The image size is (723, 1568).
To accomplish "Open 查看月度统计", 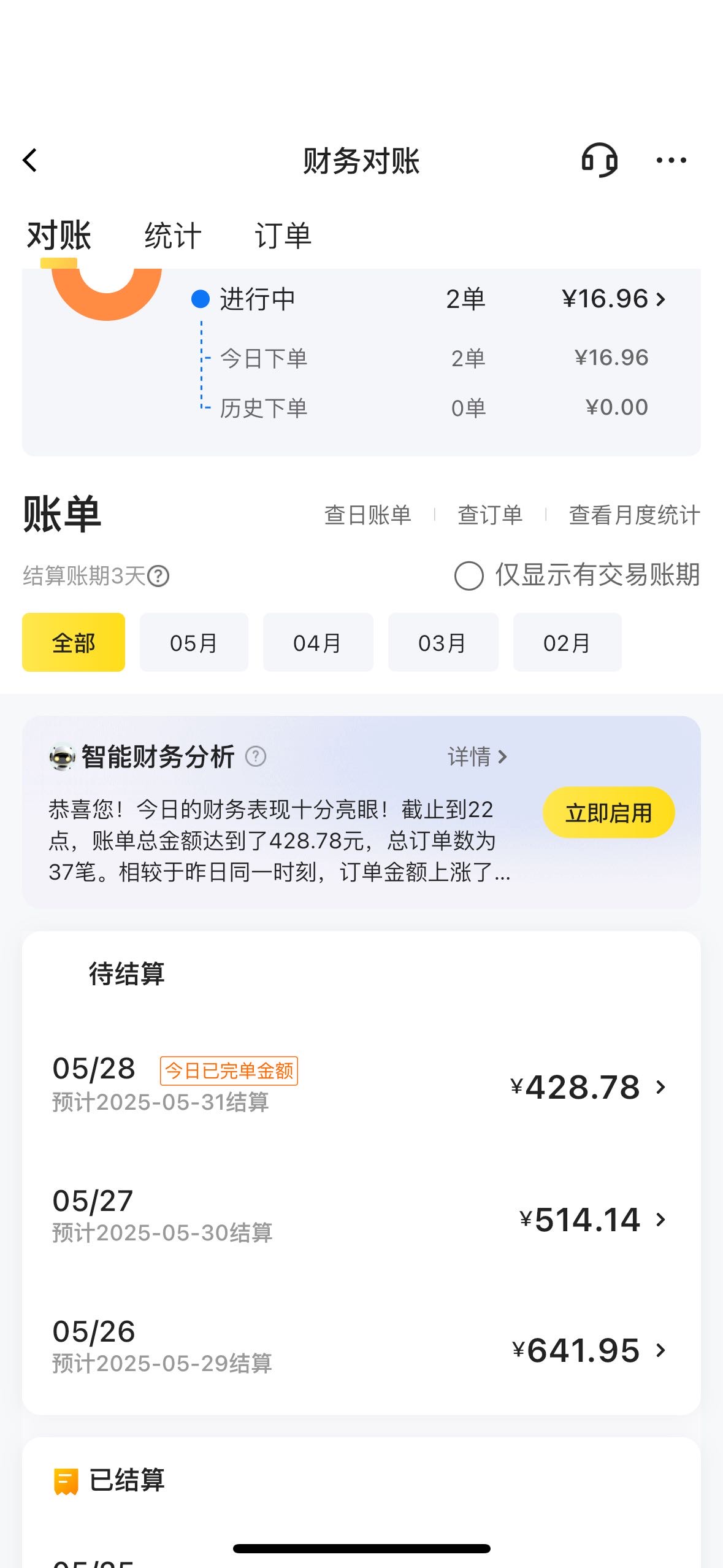I will 634,515.
